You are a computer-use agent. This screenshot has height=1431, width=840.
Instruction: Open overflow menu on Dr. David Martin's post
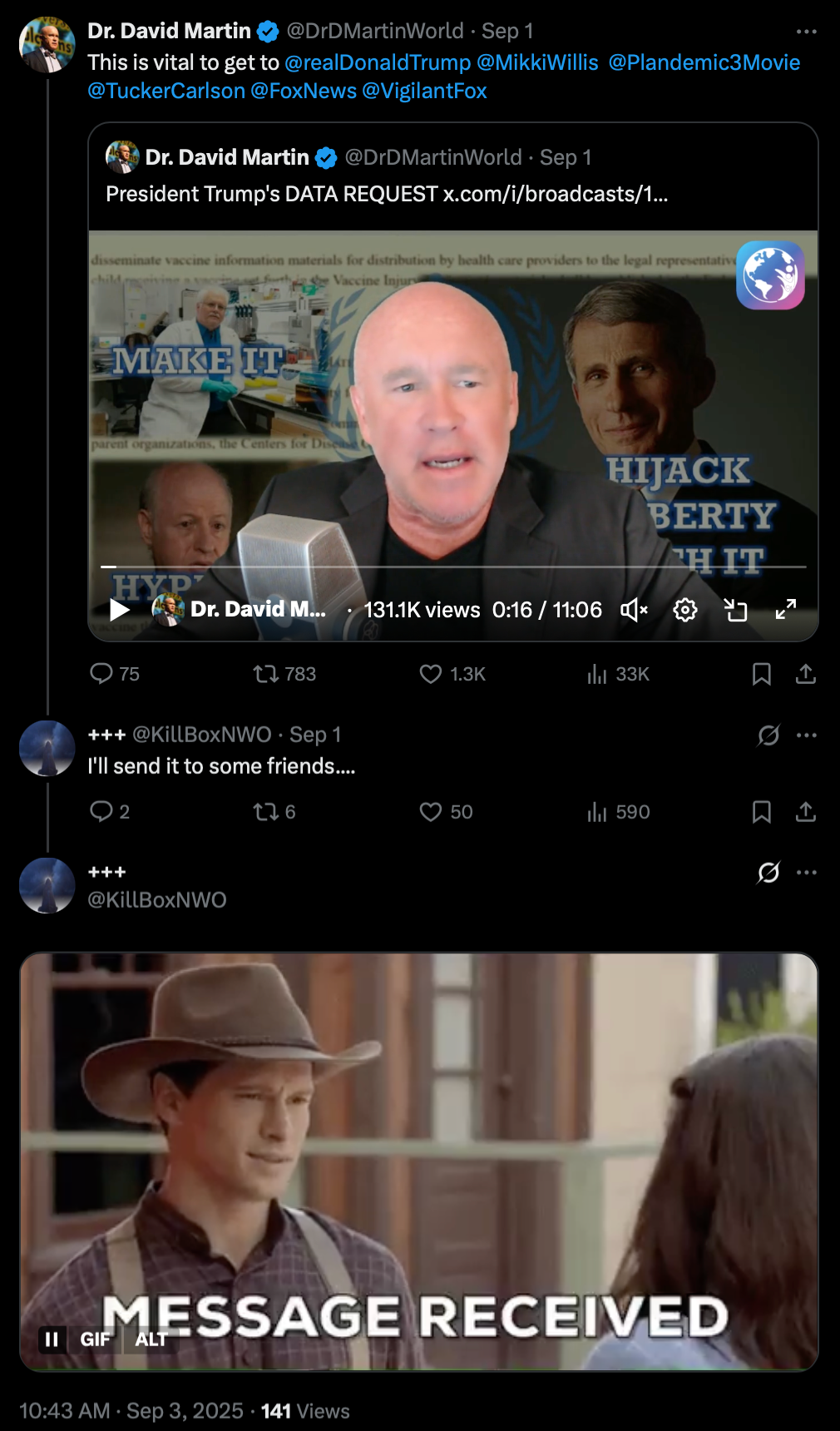[806, 32]
